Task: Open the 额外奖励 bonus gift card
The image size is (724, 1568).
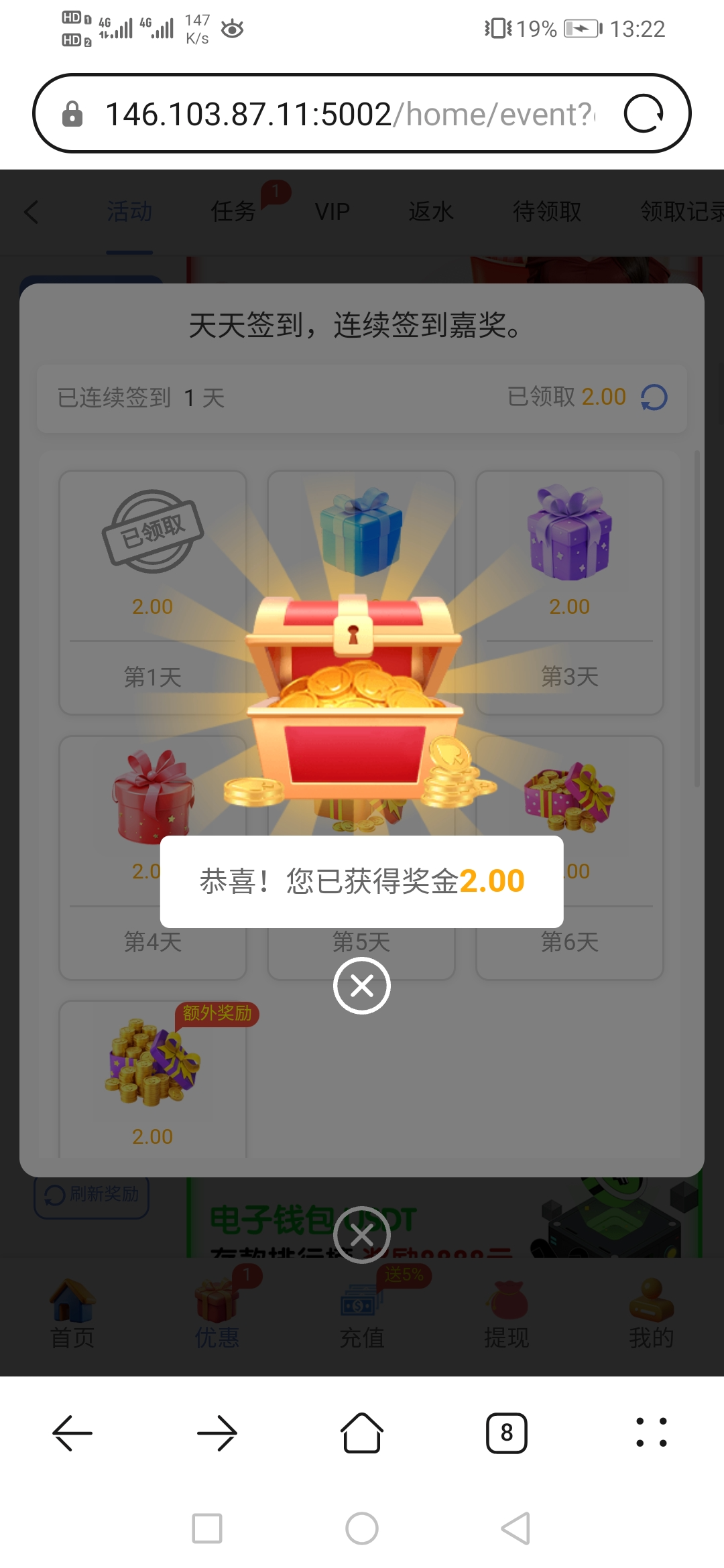Action: pos(153,1079)
